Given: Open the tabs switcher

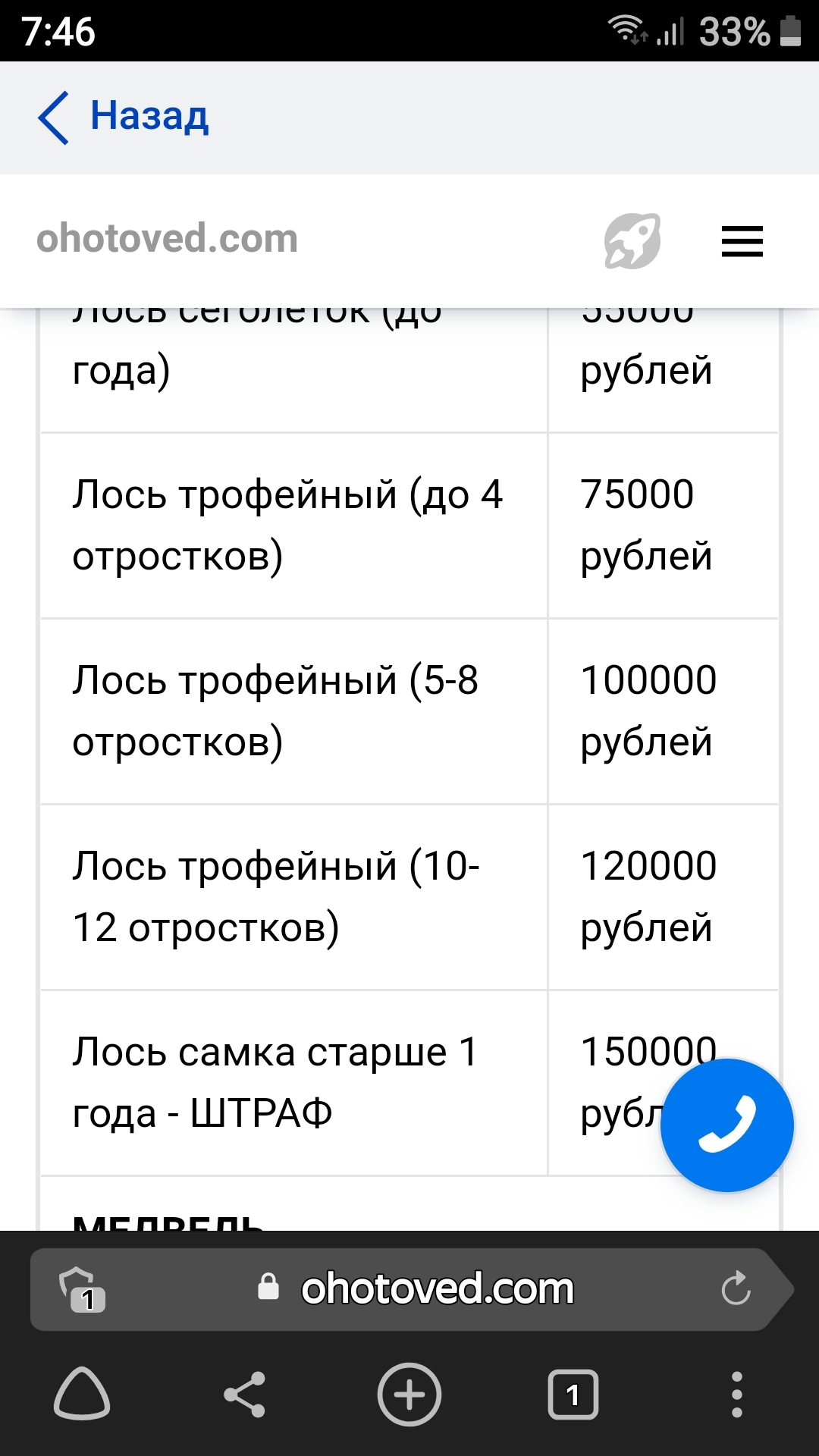Looking at the screenshot, I should pyautogui.click(x=573, y=1394).
